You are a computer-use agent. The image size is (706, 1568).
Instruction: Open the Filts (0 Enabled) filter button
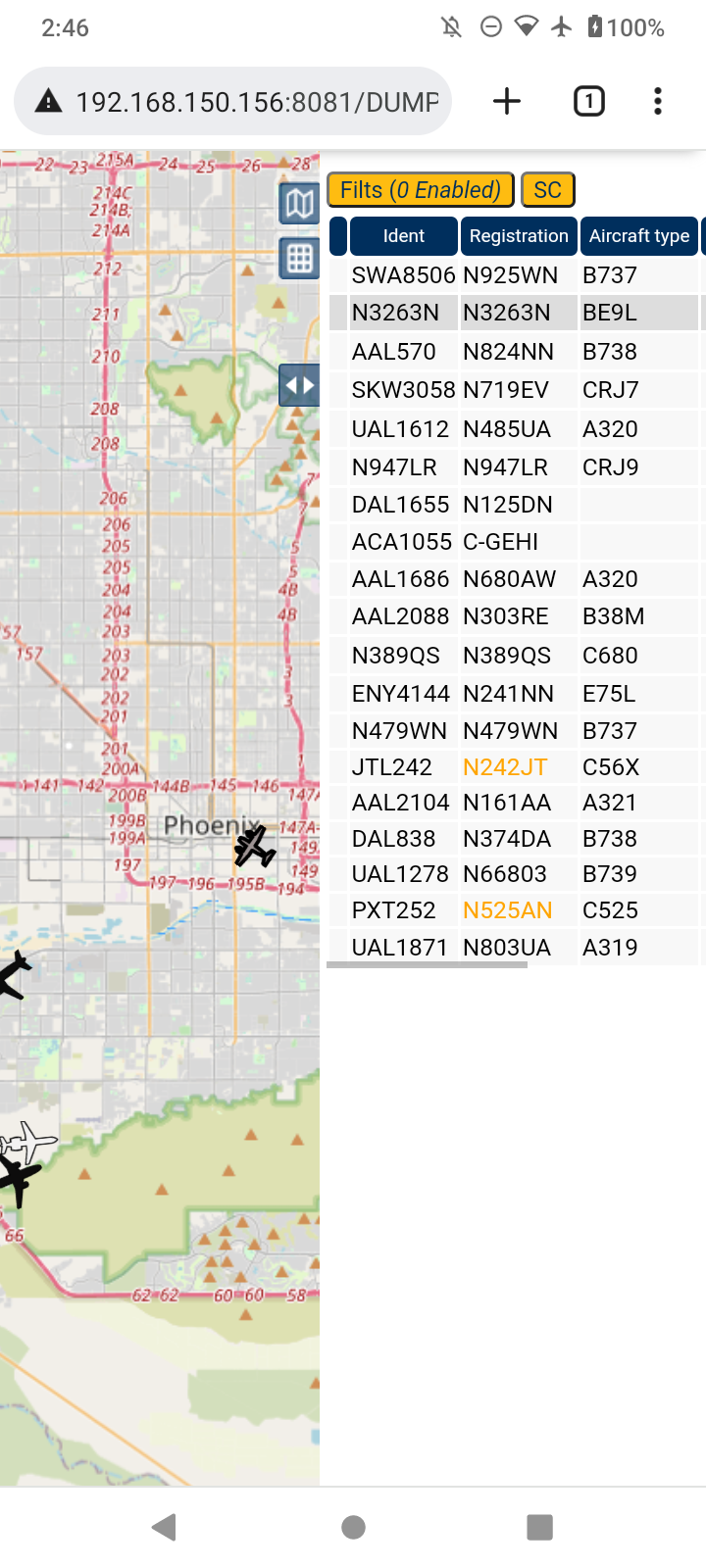point(421,189)
